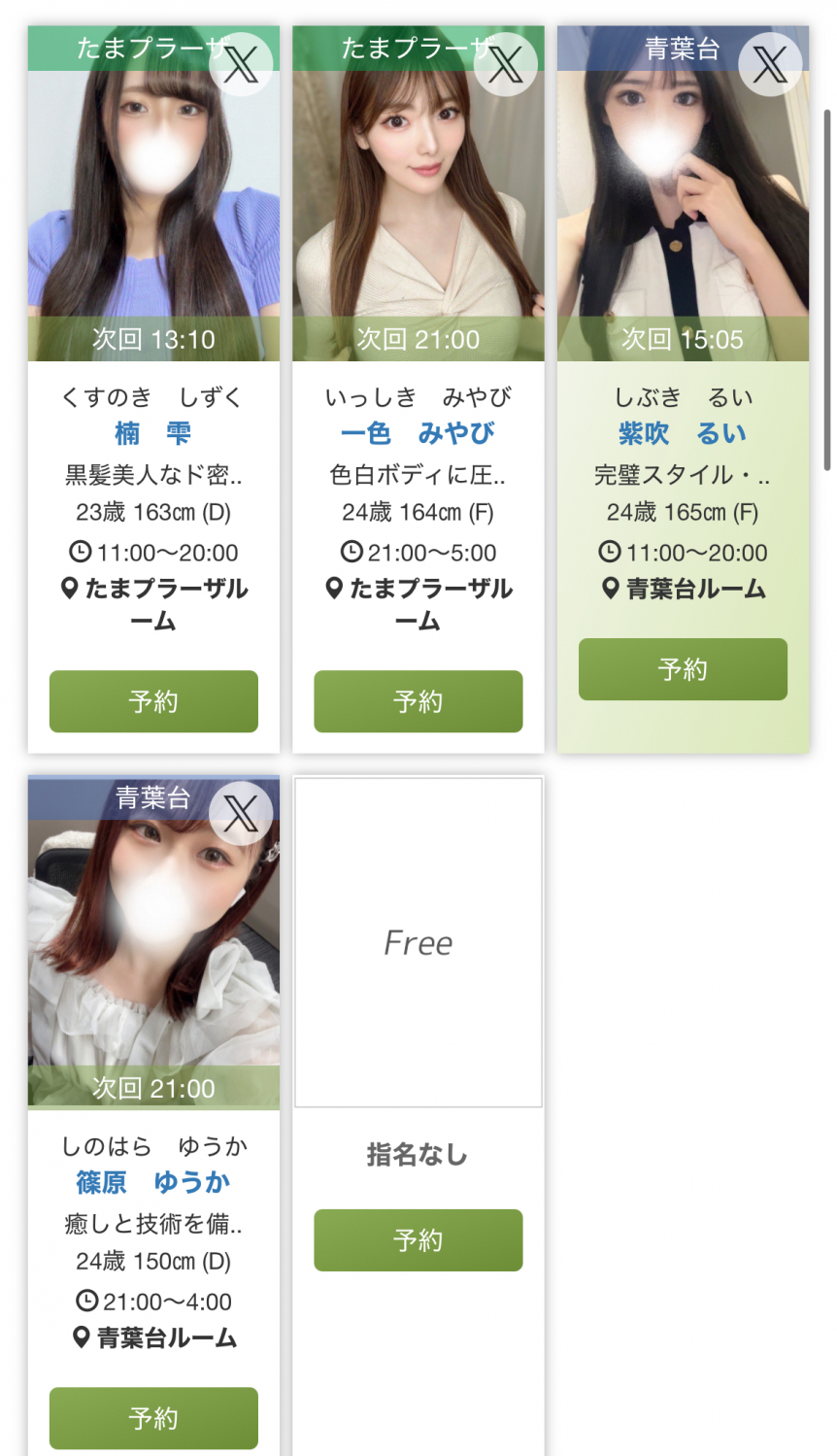The image size is (837, 1456).
Task: Book 紫吹 るい using the 予約 button
Action: [x=683, y=668]
